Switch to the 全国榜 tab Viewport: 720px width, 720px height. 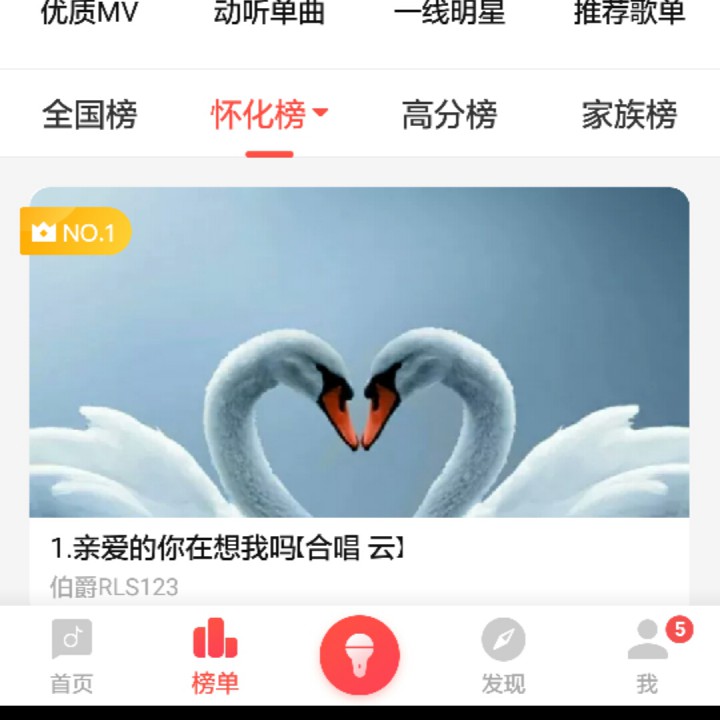pyautogui.click(x=89, y=115)
